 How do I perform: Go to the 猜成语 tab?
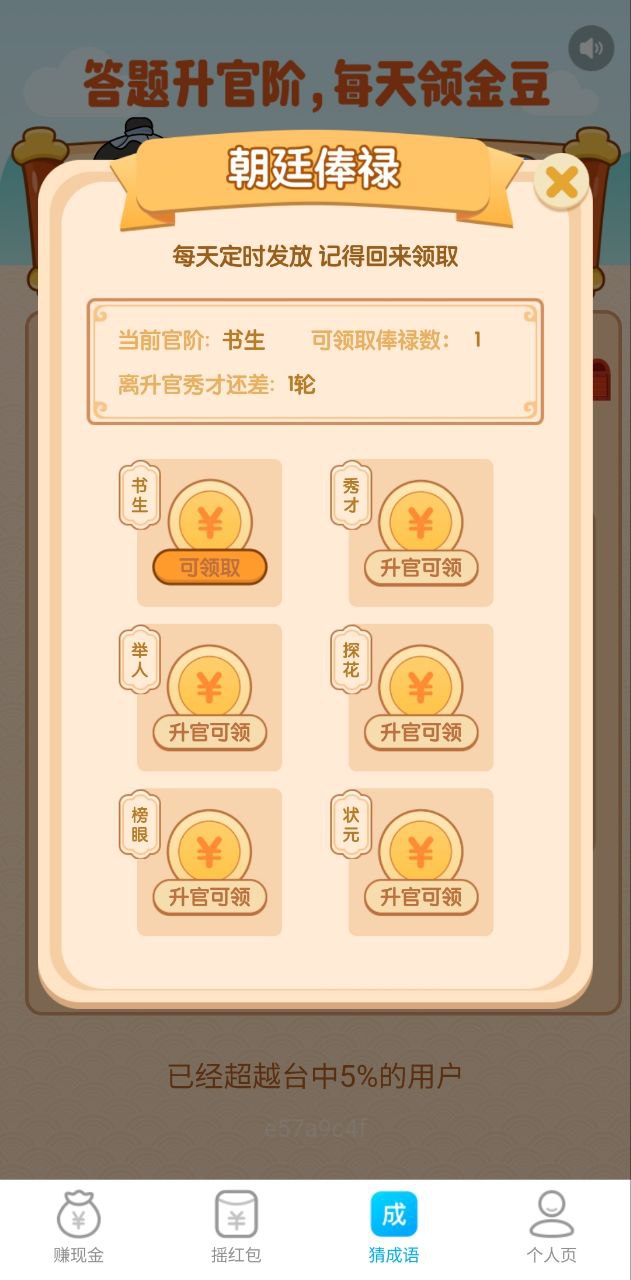pos(394,1226)
